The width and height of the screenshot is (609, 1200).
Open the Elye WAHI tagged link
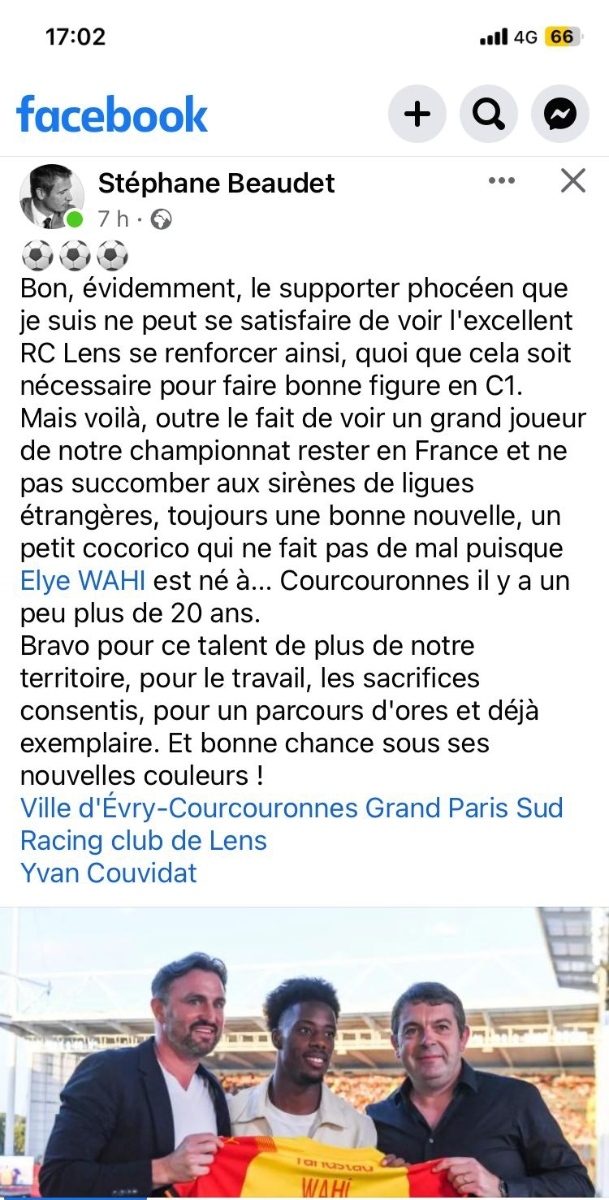[x=84, y=580]
